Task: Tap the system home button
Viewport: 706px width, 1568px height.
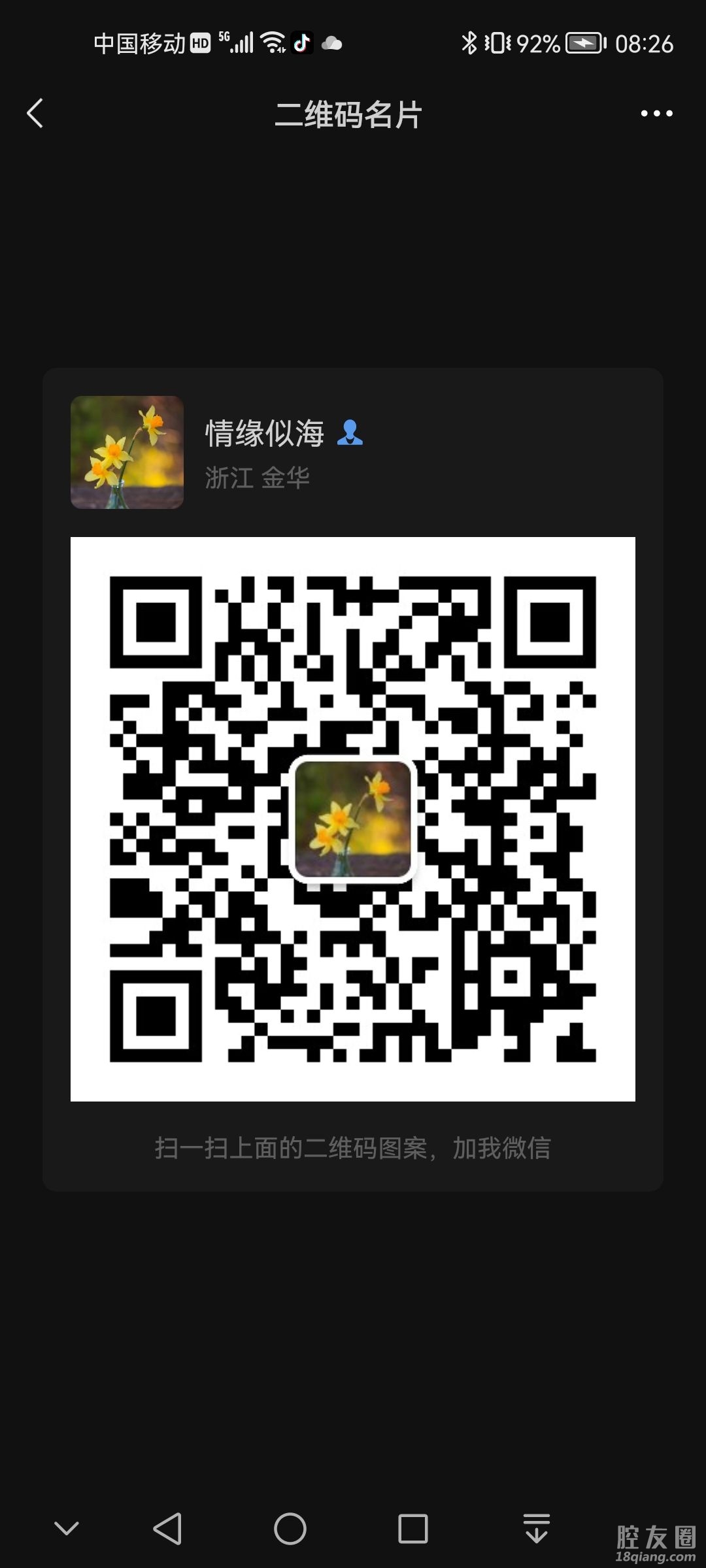Action: (x=290, y=1529)
